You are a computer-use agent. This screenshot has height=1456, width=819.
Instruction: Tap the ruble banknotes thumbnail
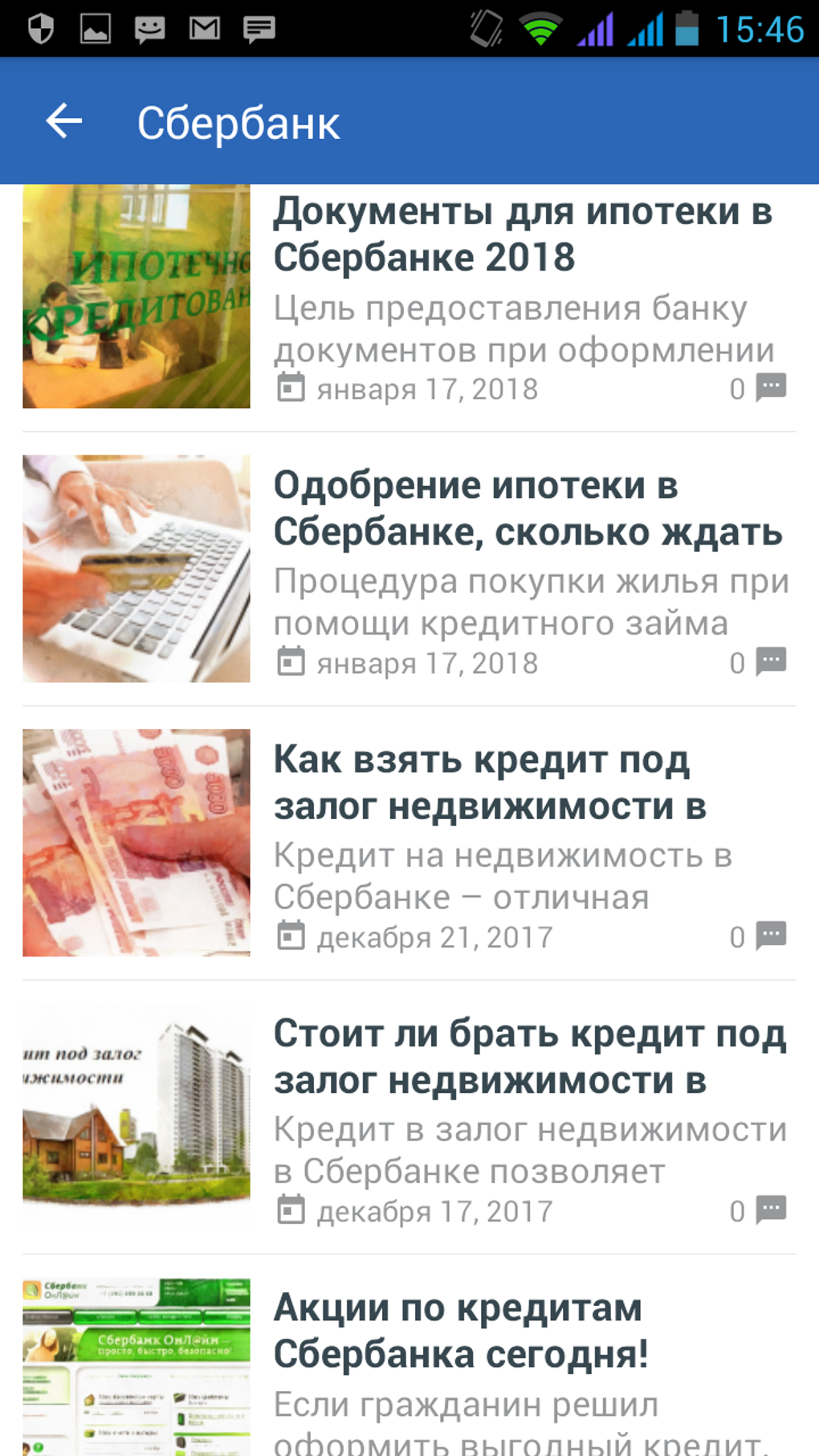pyautogui.click(x=136, y=842)
